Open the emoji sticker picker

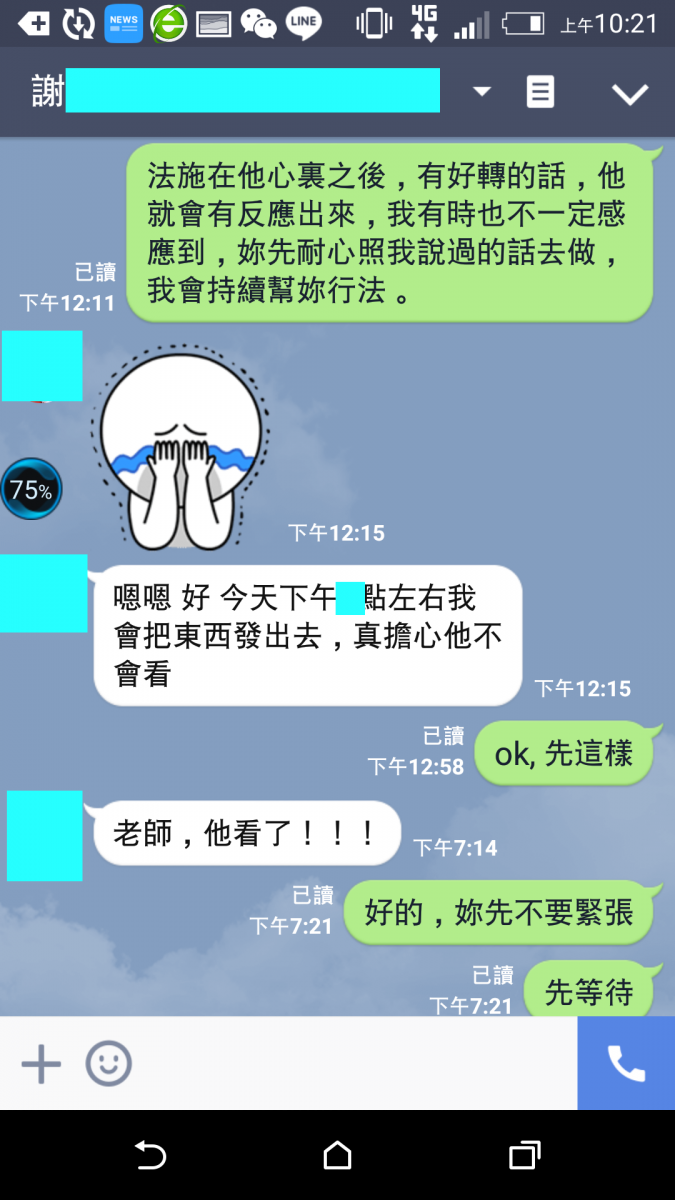coord(108,1064)
